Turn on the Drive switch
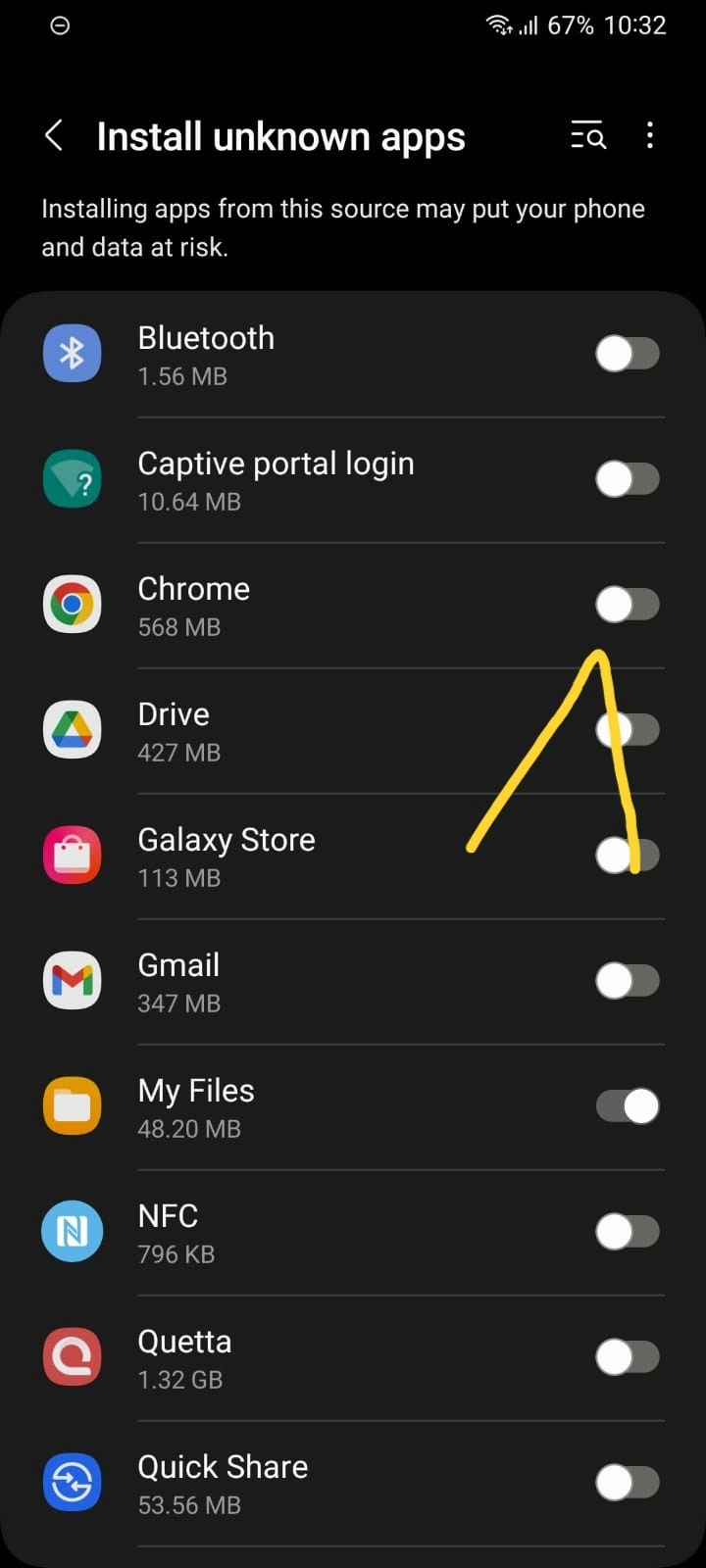Viewport: 706px width, 1568px height. [x=628, y=730]
